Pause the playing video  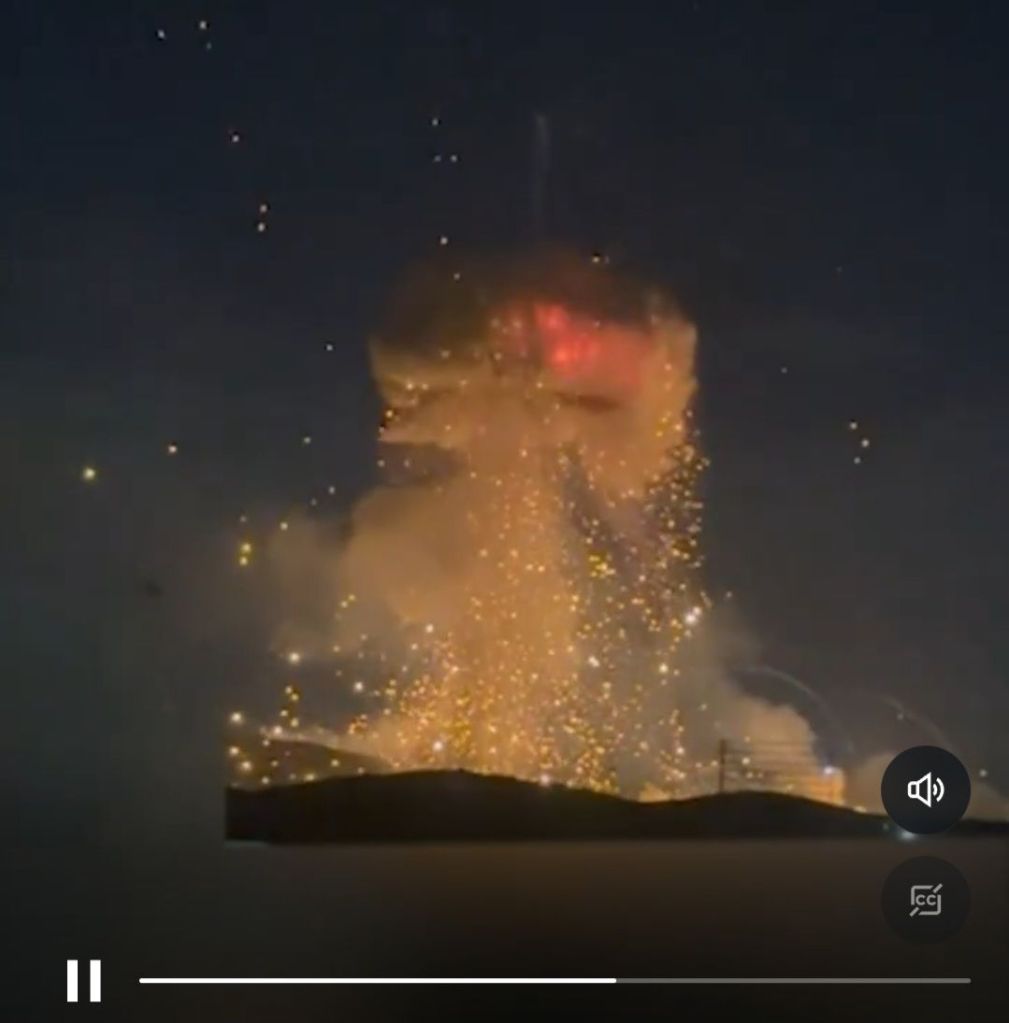point(84,980)
